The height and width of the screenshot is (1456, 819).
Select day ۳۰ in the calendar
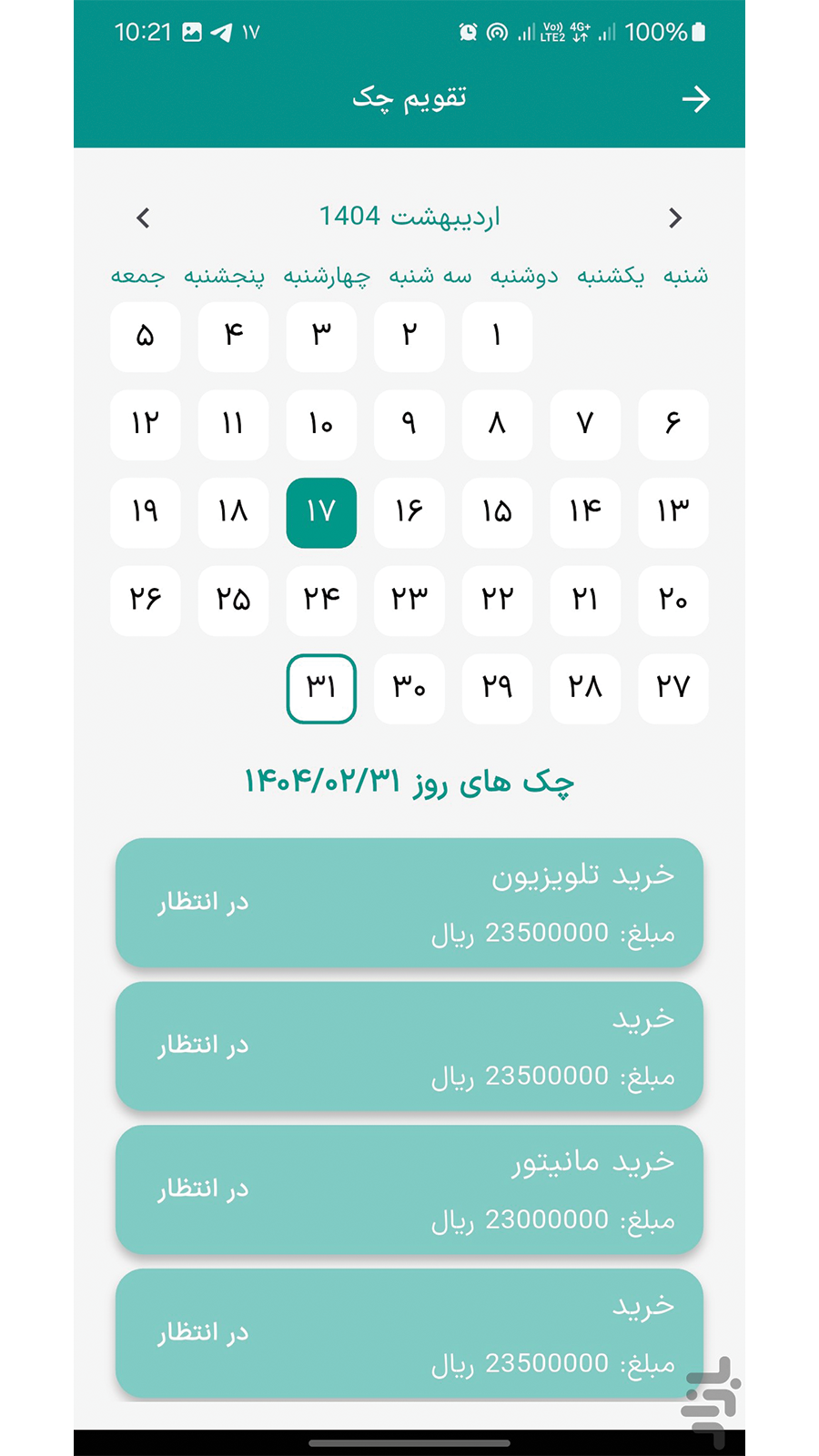[x=409, y=688]
